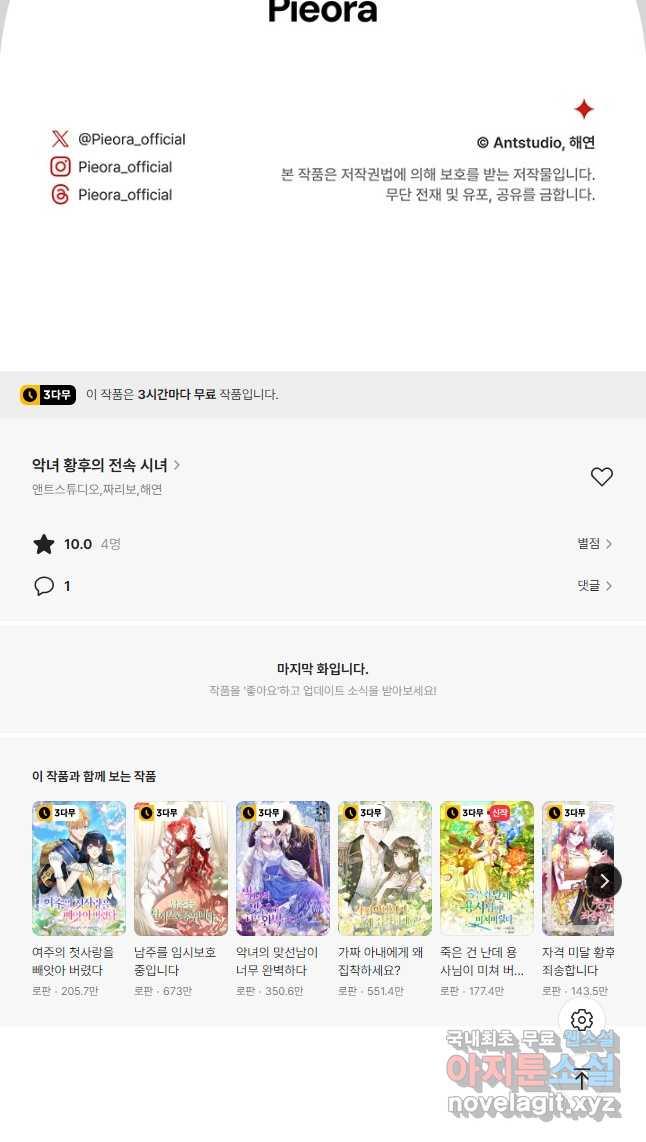Open 여주의 첫사랑을 빼앗아 버렸다 thumbnail

click(79, 868)
